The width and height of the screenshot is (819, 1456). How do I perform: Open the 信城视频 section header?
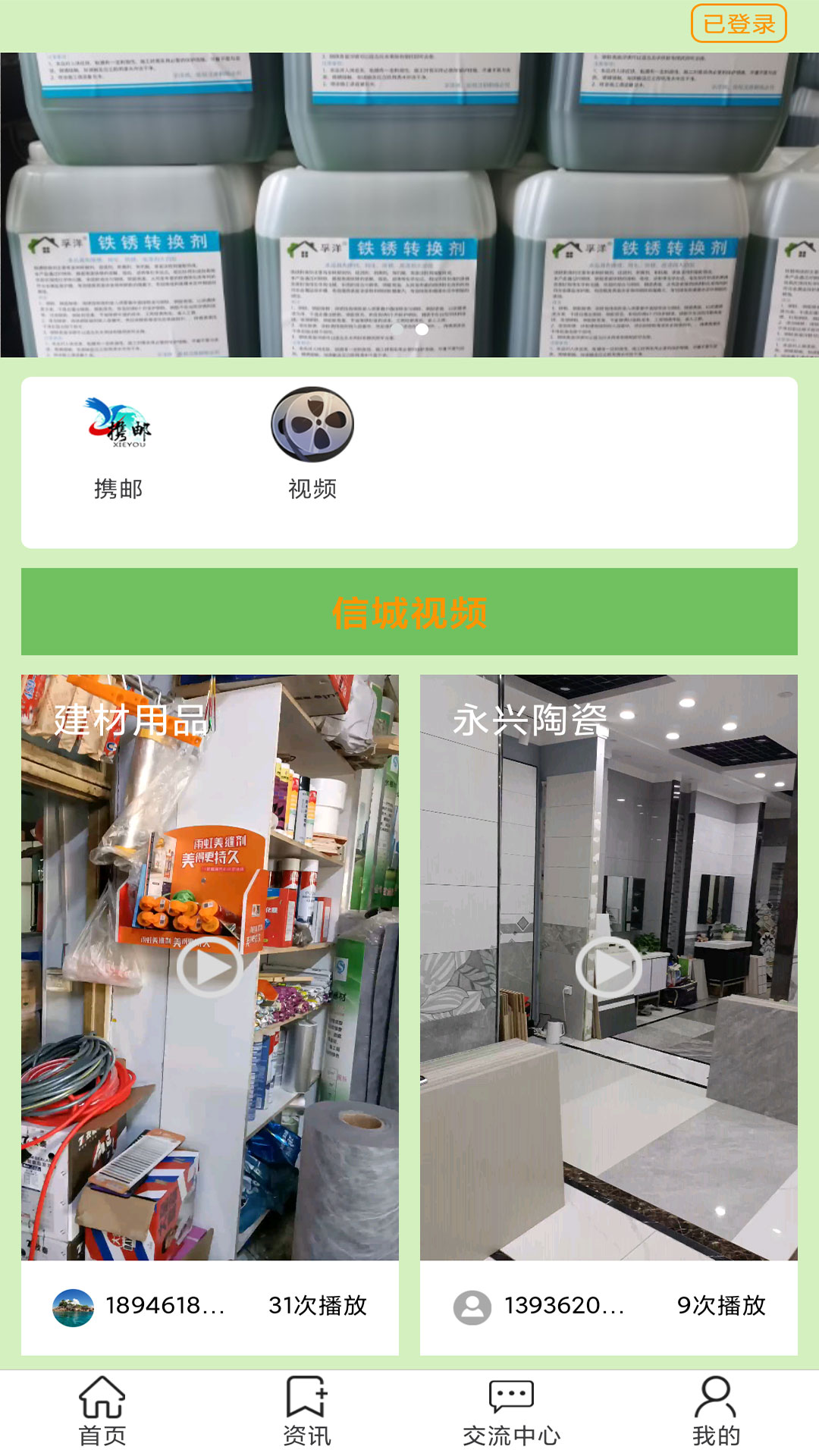[409, 612]
